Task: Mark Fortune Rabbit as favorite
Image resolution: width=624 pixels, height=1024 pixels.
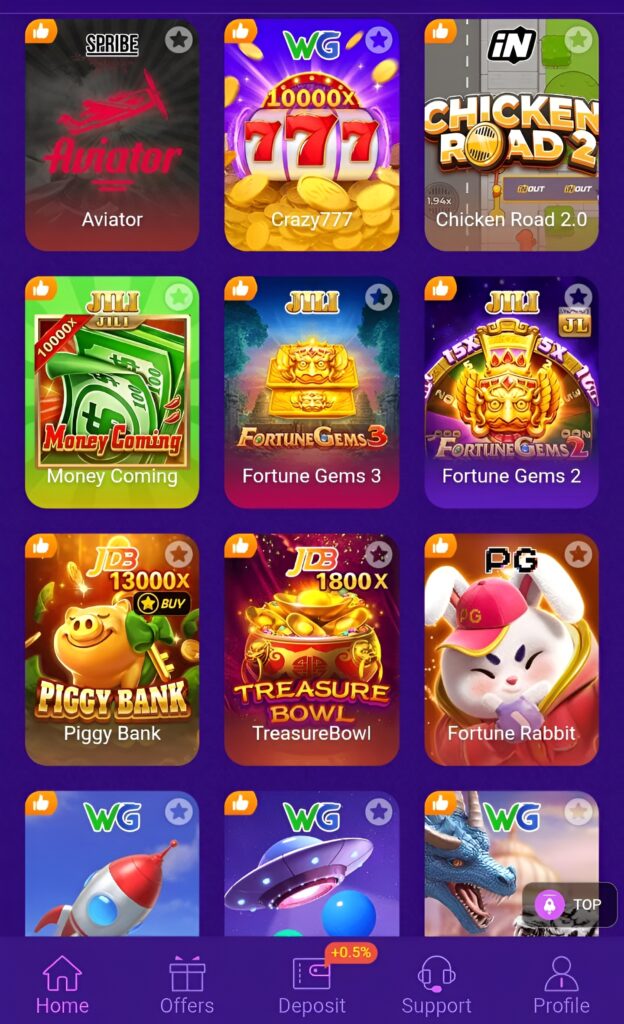Action: tap(578, 554)
